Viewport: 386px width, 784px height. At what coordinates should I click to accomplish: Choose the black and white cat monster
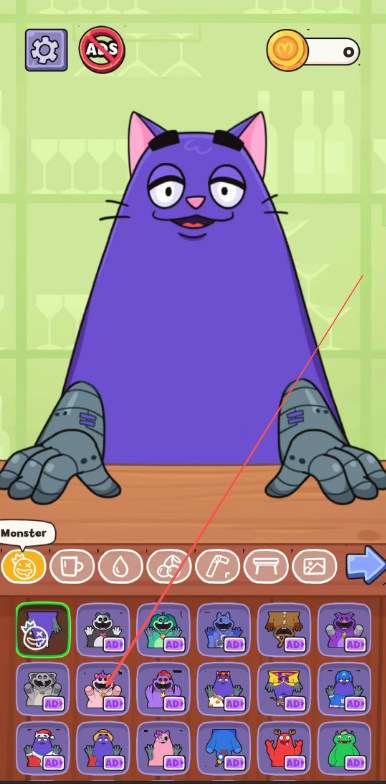point(103,630)
